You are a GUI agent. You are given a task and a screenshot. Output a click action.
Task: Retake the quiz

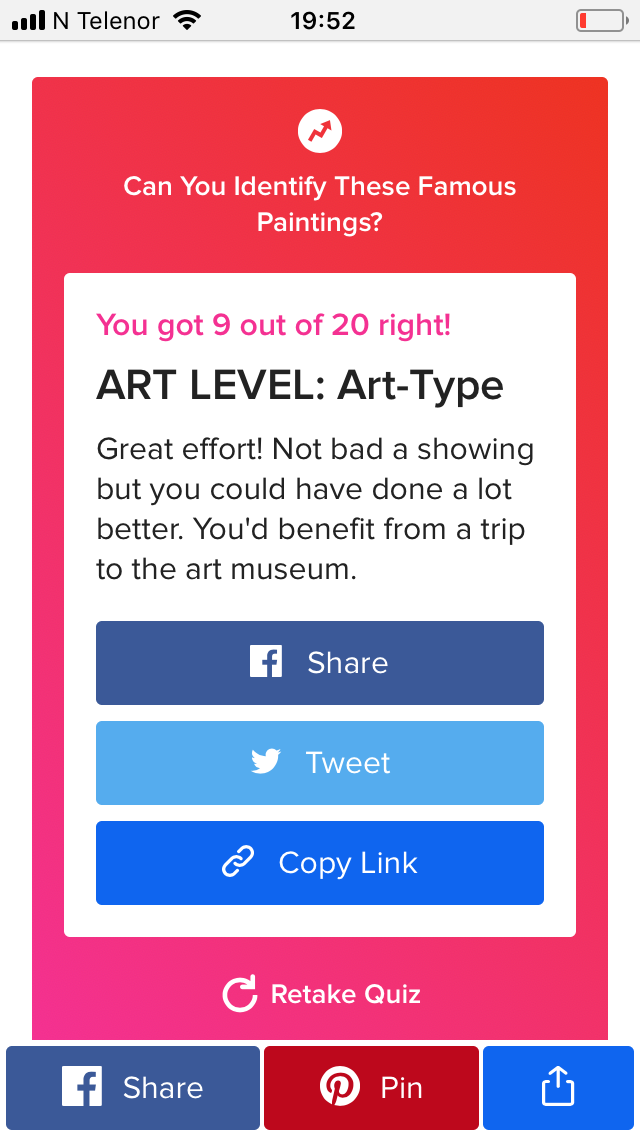click(321, 994)
